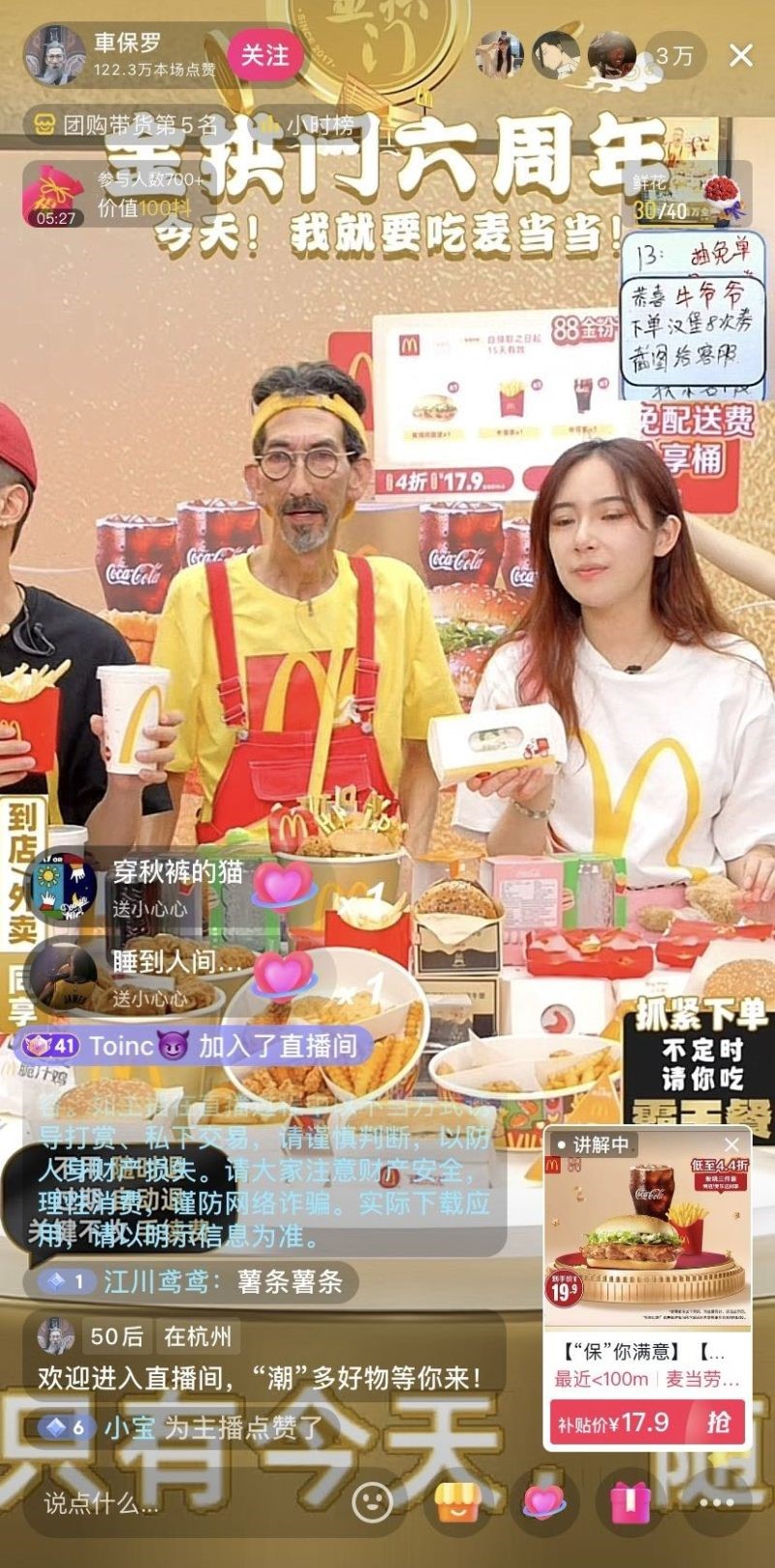Open 50后 pinned welcome message

[x=262, y=1357]
